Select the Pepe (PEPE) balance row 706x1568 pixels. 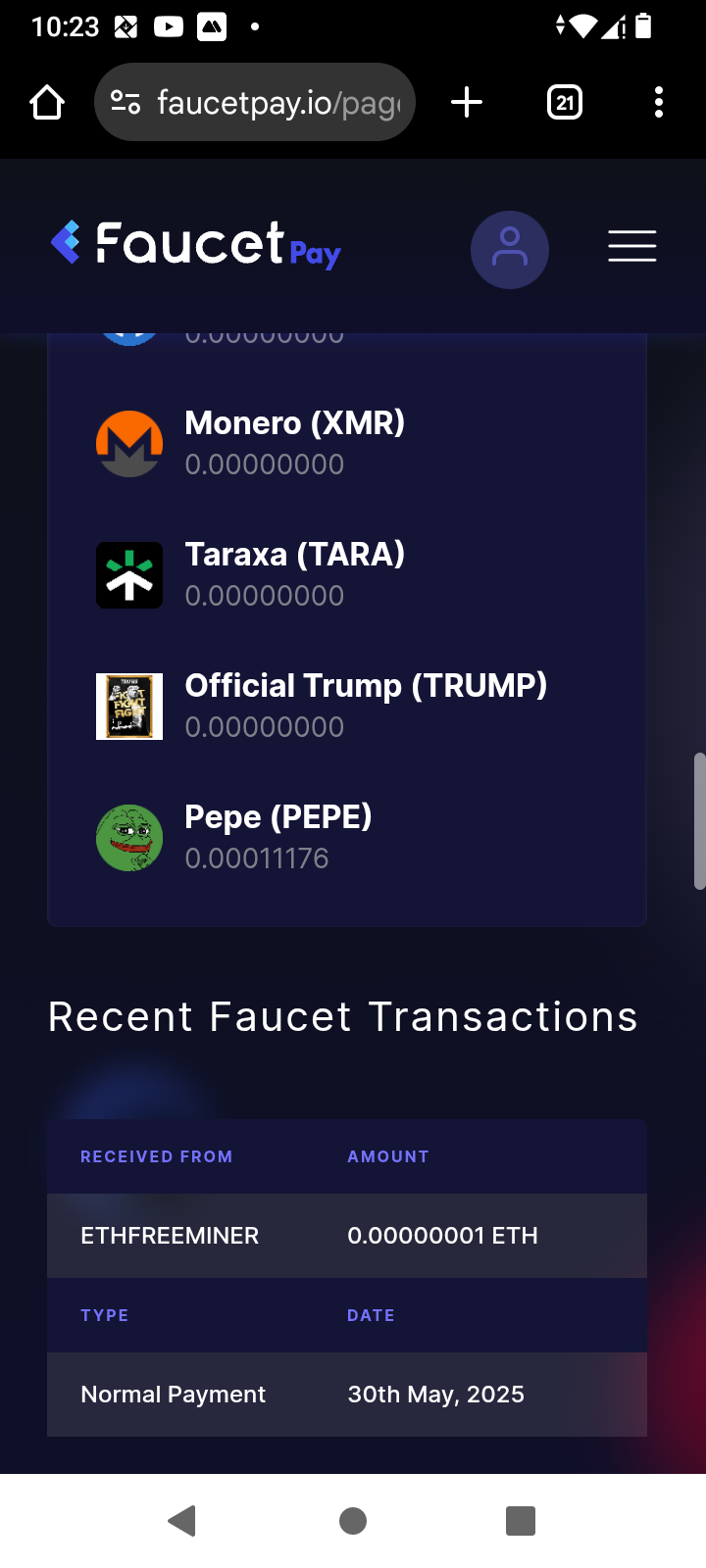pyautogui.click(x=347, y=837)
